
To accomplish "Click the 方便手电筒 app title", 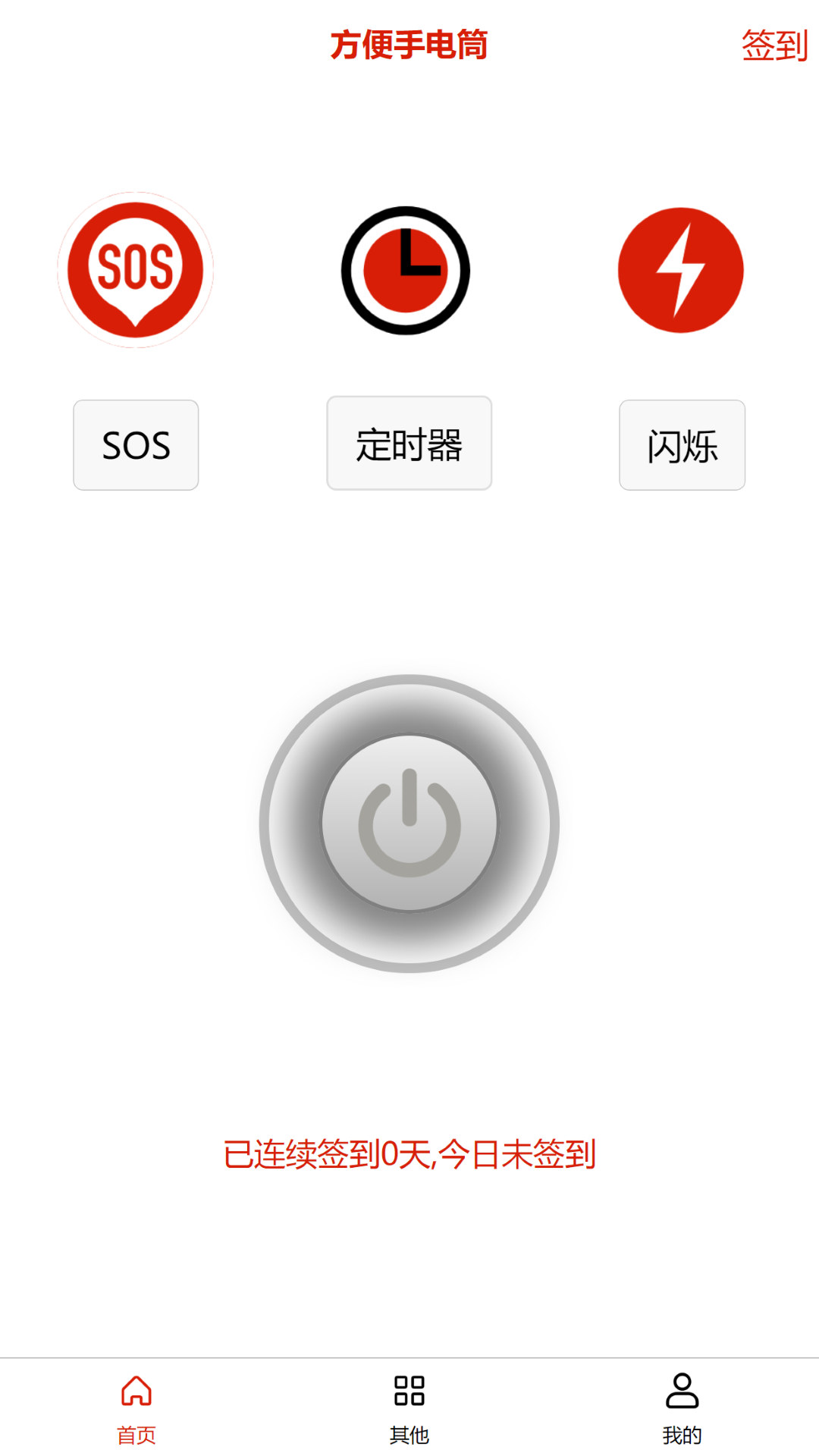I will point(409,44).
